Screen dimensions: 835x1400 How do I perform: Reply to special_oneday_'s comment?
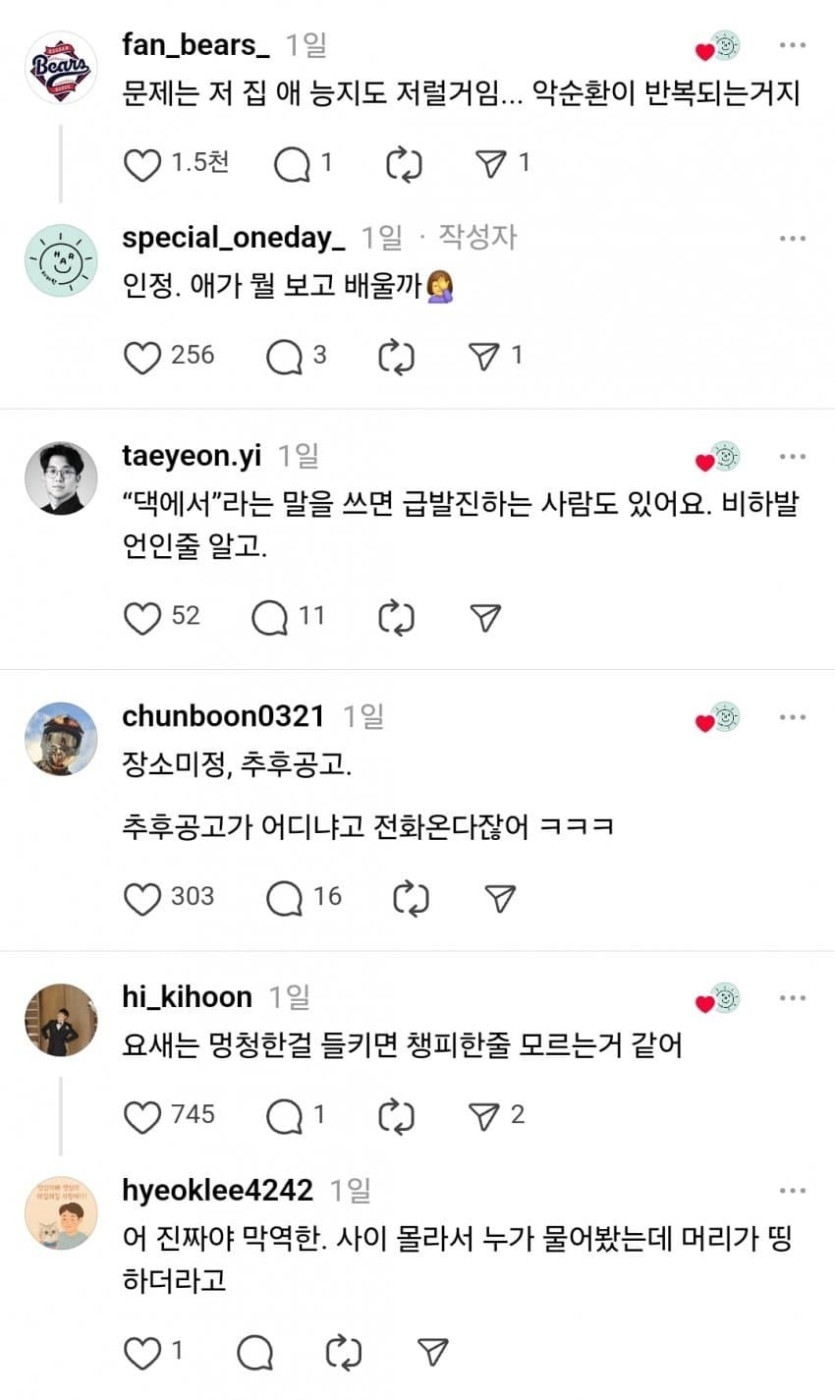coord(284,356)
